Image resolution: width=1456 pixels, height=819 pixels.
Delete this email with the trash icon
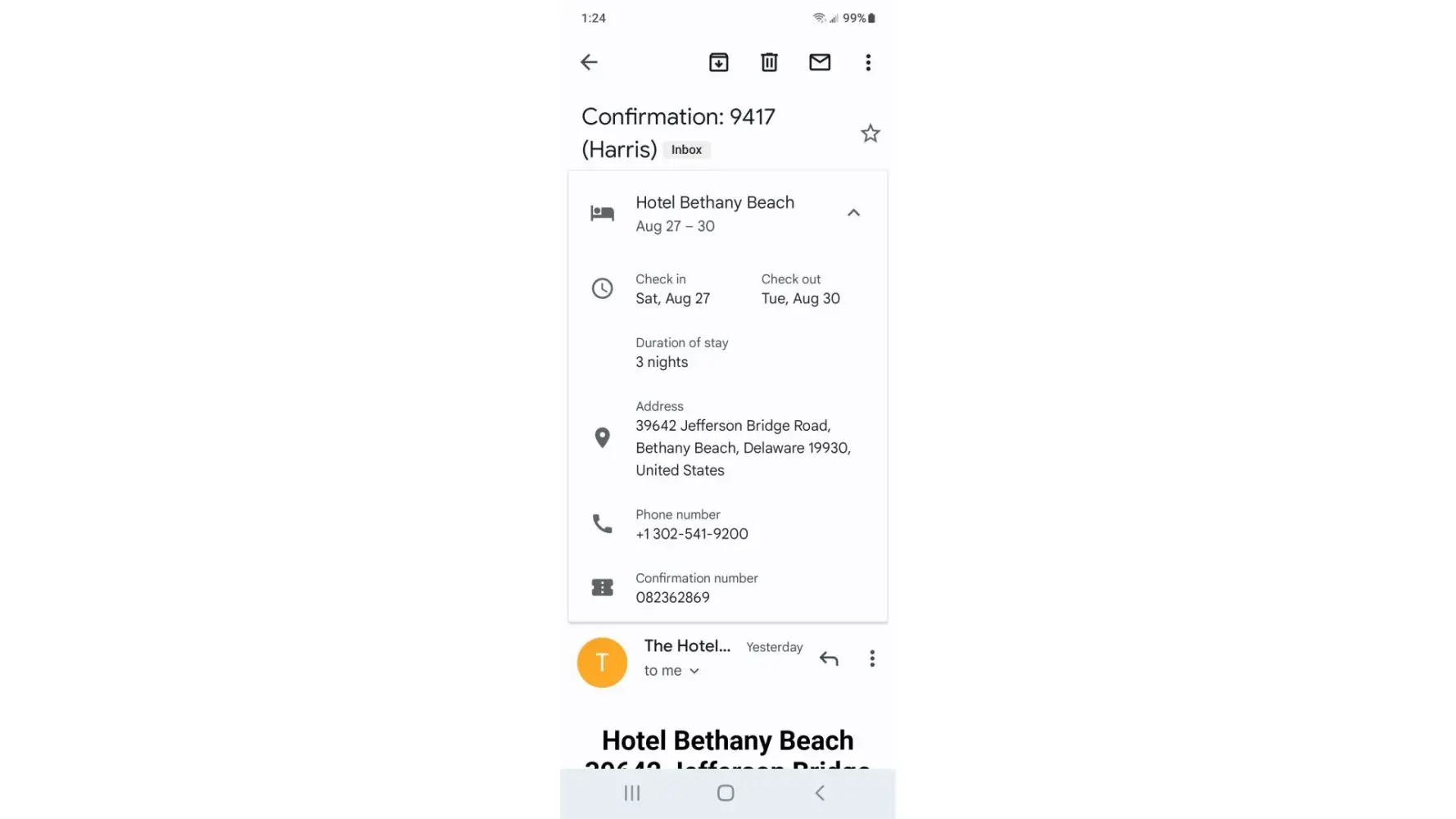click(769, 62)
